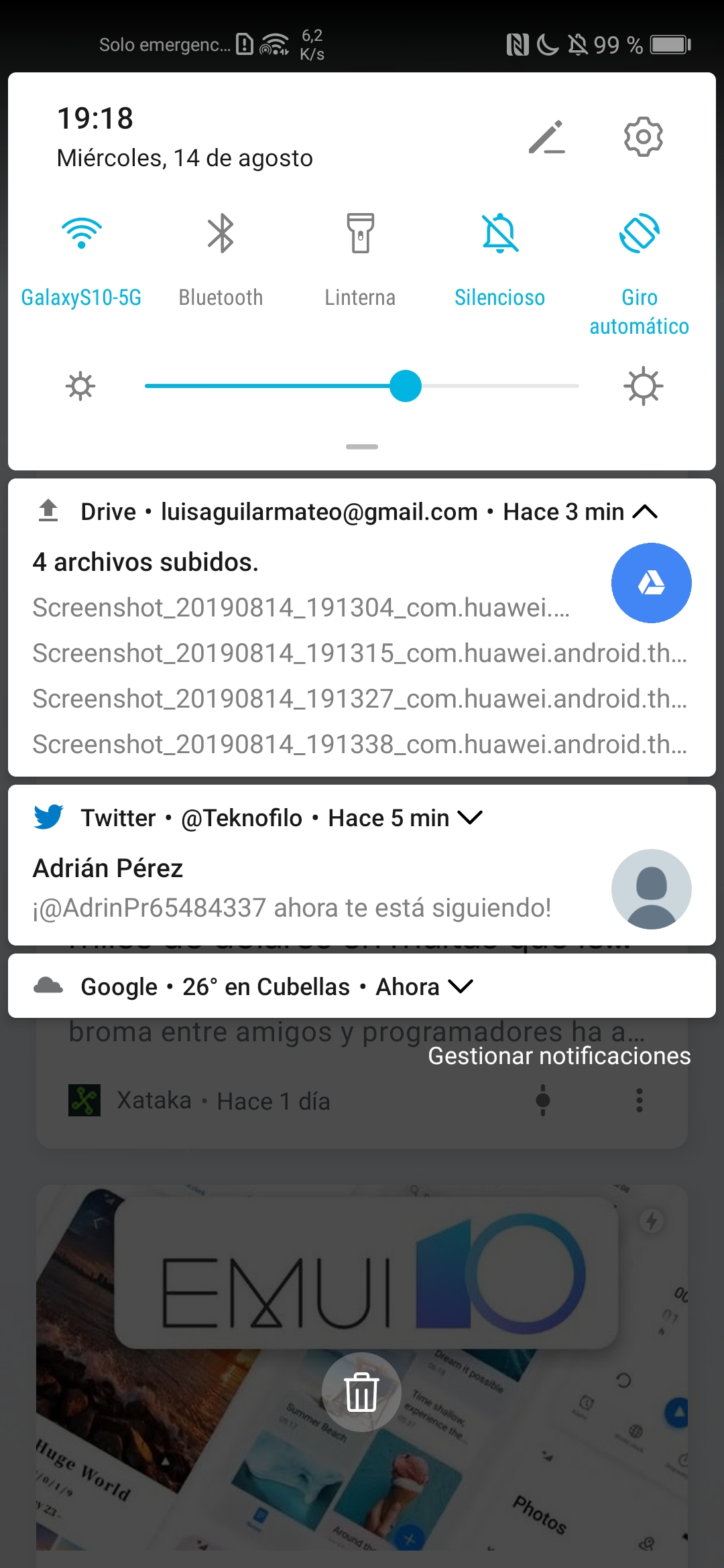
Task: Tap the brightness slider to adjust it
Action: point(362,386)
